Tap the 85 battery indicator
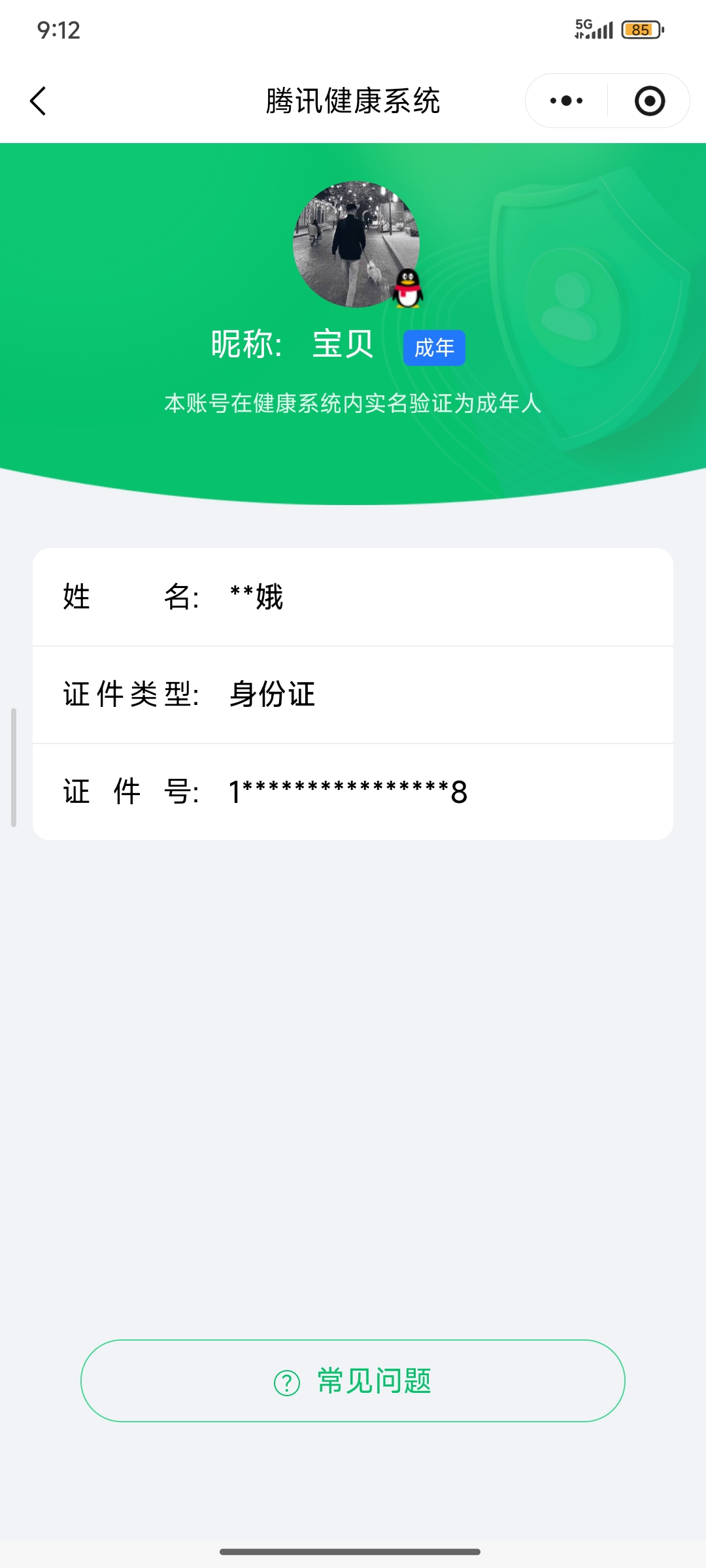Image resolution: width=706 pixels, height=1568 pixels. [642, 30]
